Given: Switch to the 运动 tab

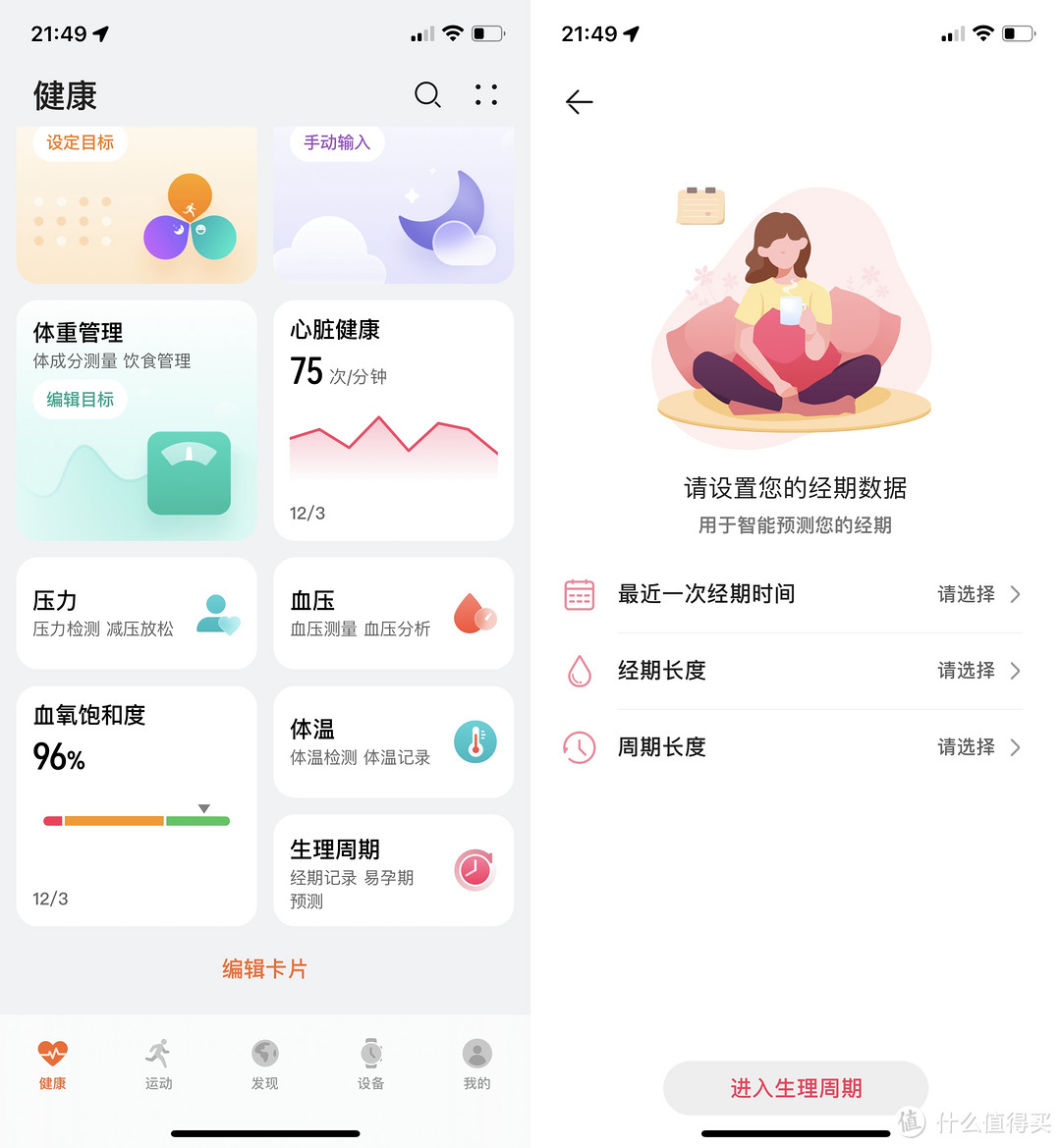Looking at the screenshot, I should click(158, 1064).
